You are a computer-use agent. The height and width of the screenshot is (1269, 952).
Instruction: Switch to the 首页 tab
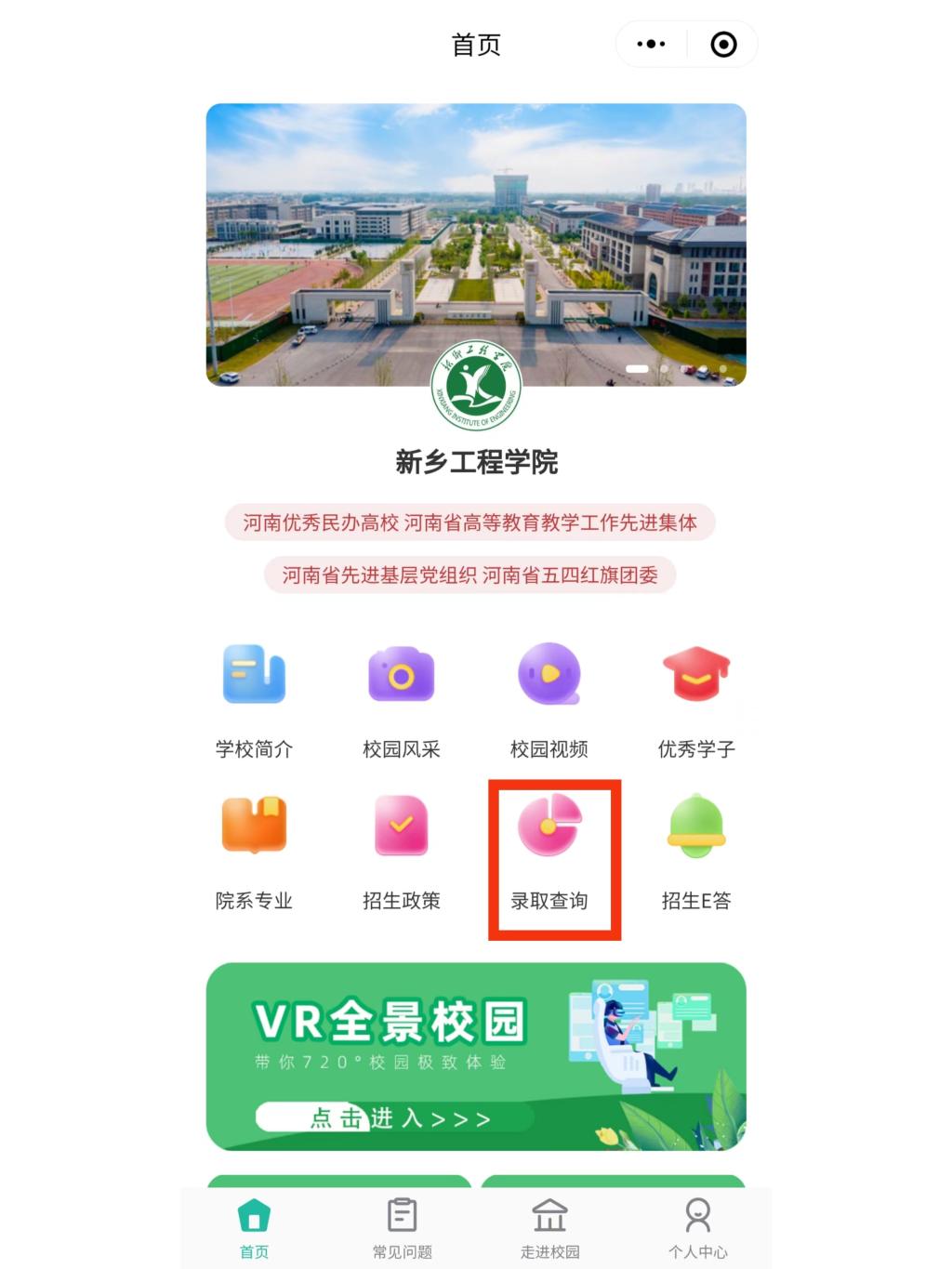(254, 1227)
